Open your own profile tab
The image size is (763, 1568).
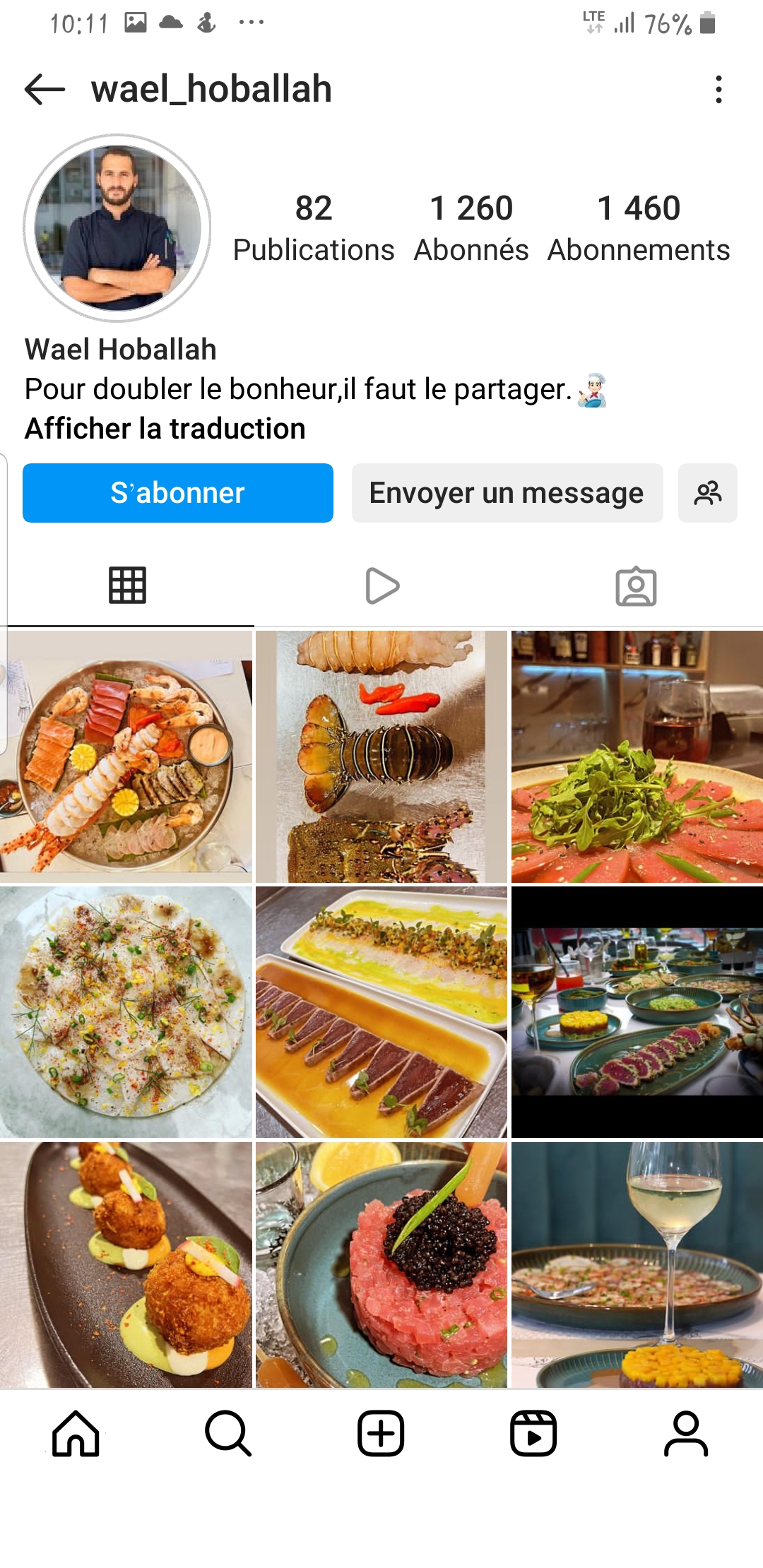point(686,1434)
